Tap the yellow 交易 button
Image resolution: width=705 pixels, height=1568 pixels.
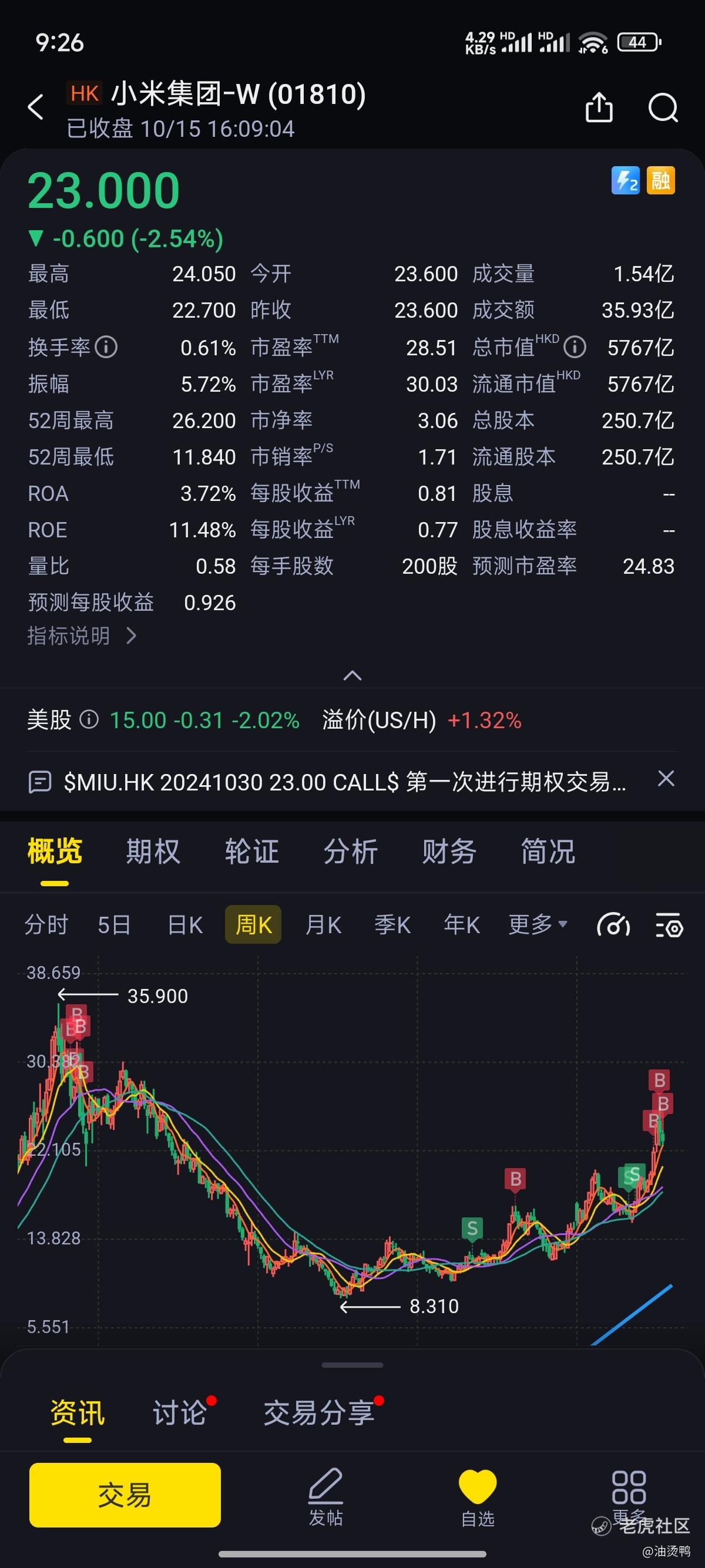[125, 1495]
